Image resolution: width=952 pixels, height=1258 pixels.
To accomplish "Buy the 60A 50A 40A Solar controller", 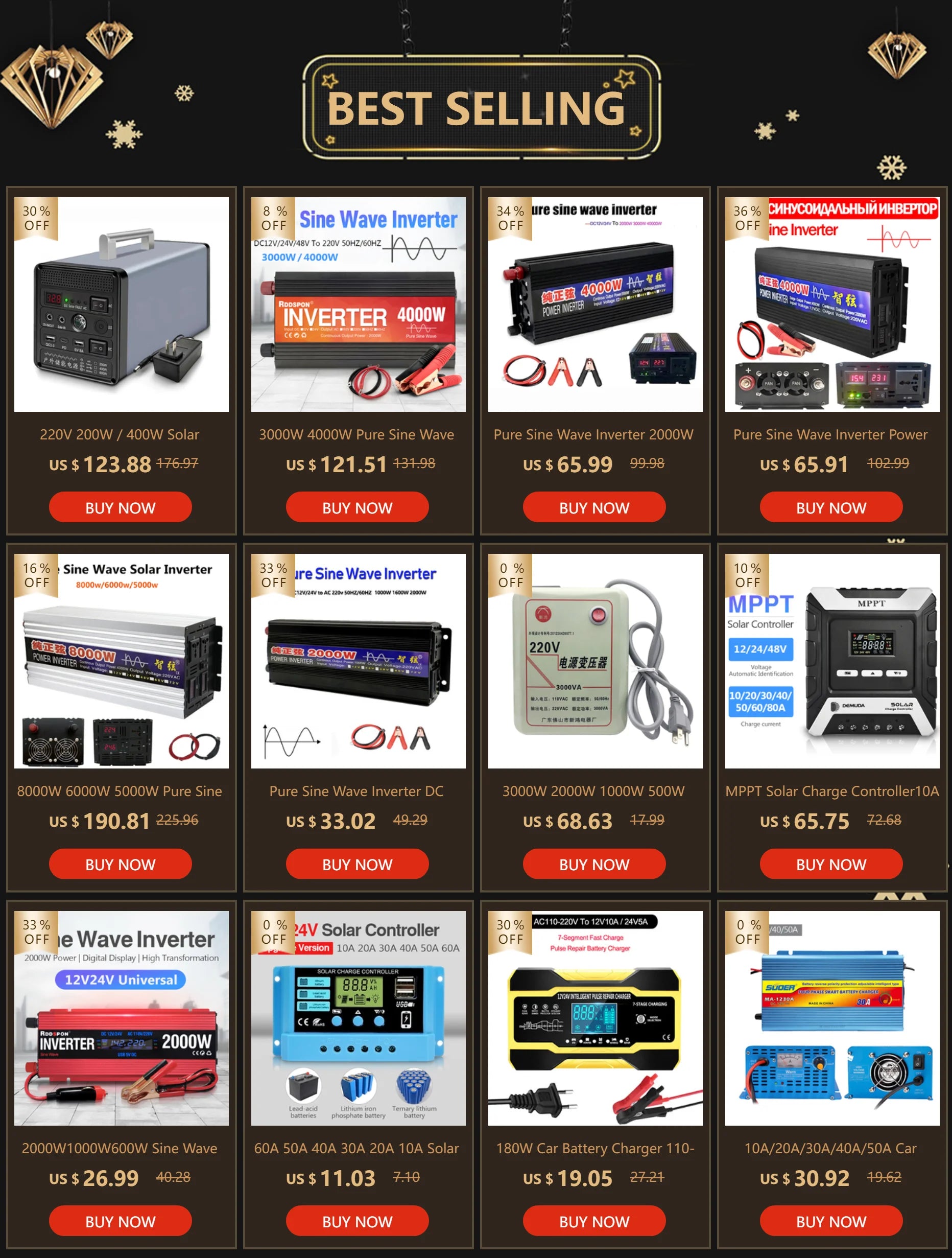I will tap(357, 1221).
